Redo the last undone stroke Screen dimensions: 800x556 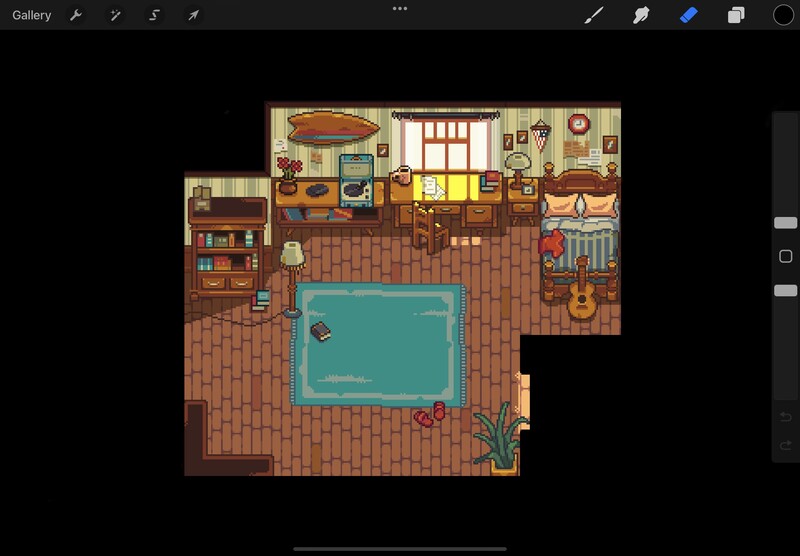click(x=785, y=445)
